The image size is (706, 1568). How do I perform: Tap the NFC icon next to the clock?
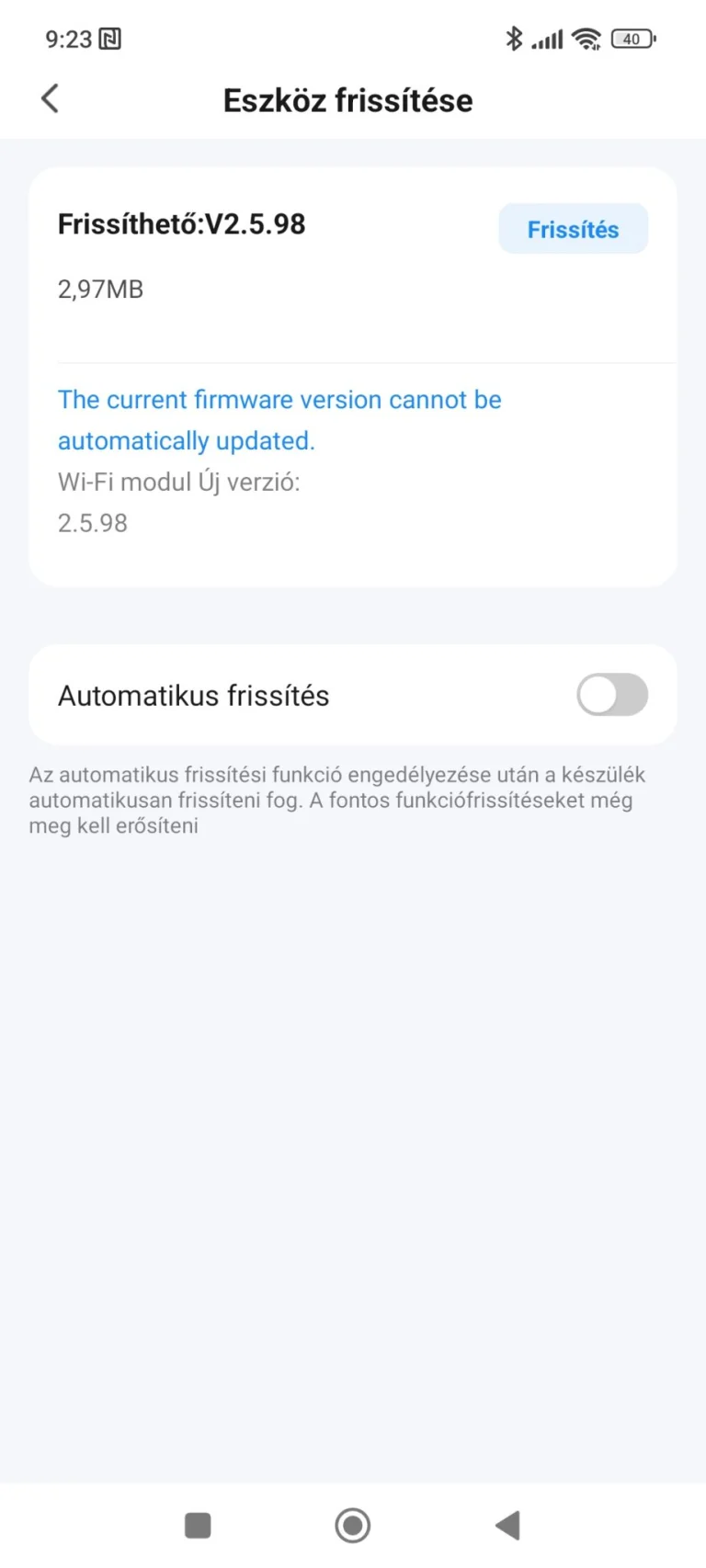click(108, 39)
